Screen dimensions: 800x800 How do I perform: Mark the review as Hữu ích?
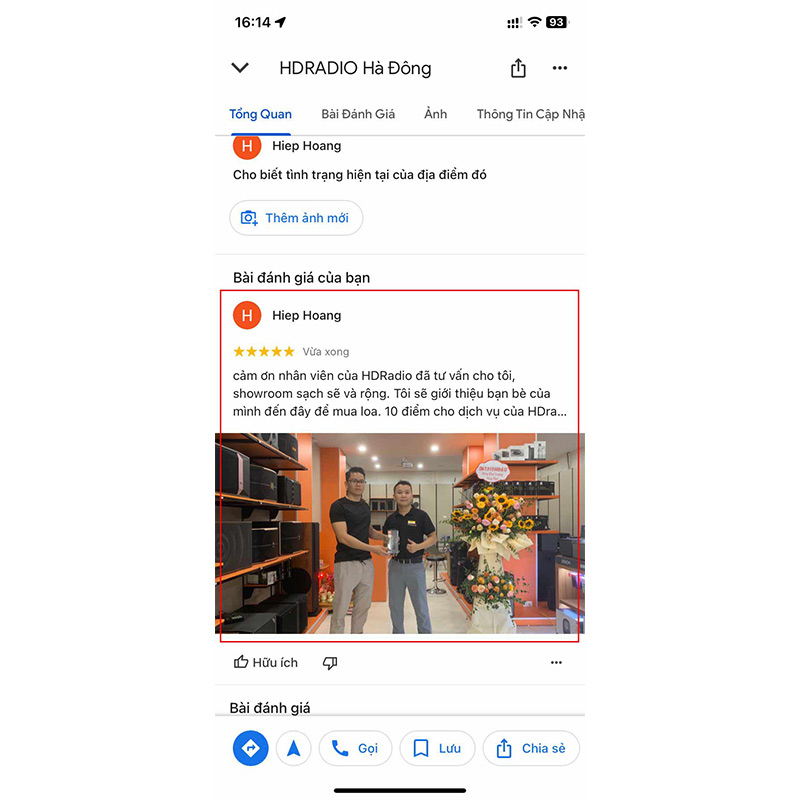pos(266,662)
